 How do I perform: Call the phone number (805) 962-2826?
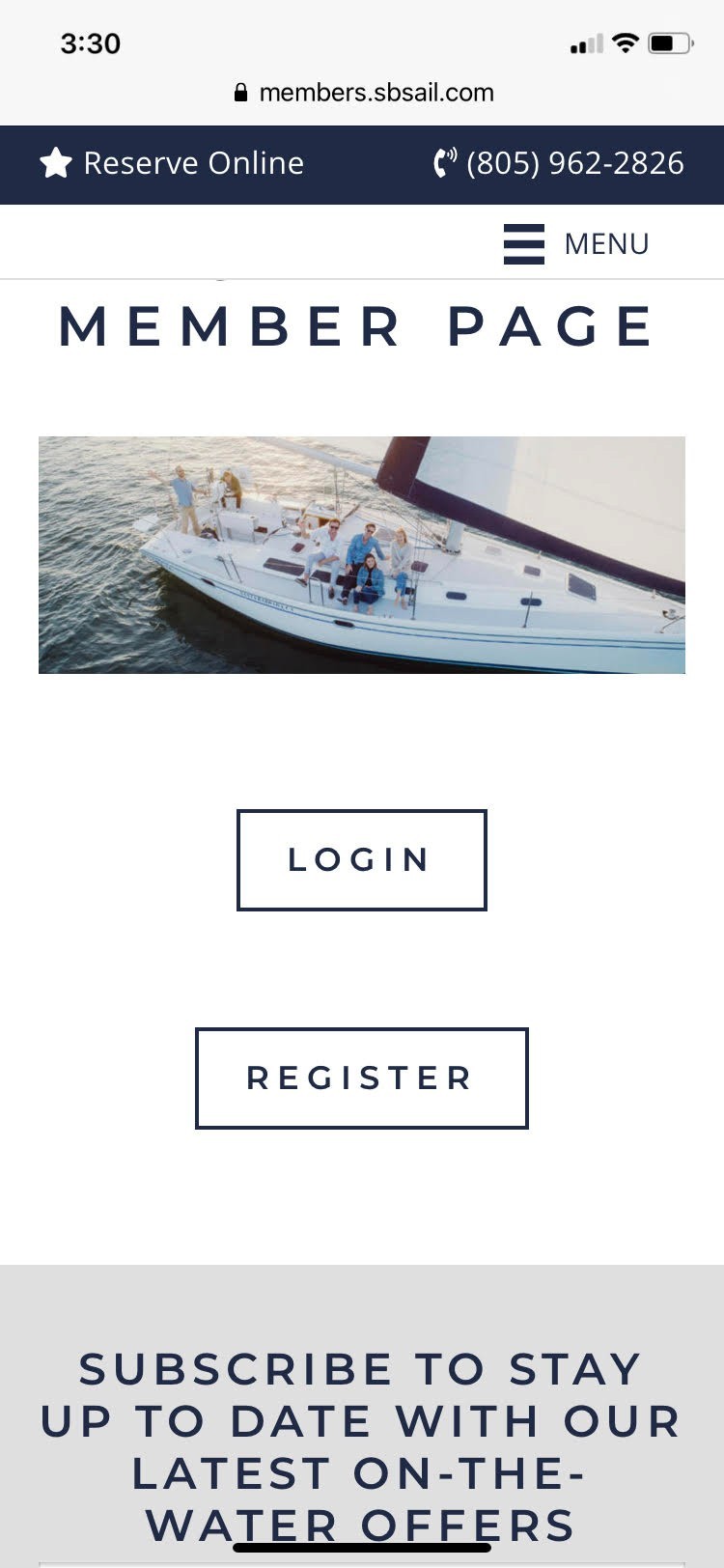pos(559,163)
